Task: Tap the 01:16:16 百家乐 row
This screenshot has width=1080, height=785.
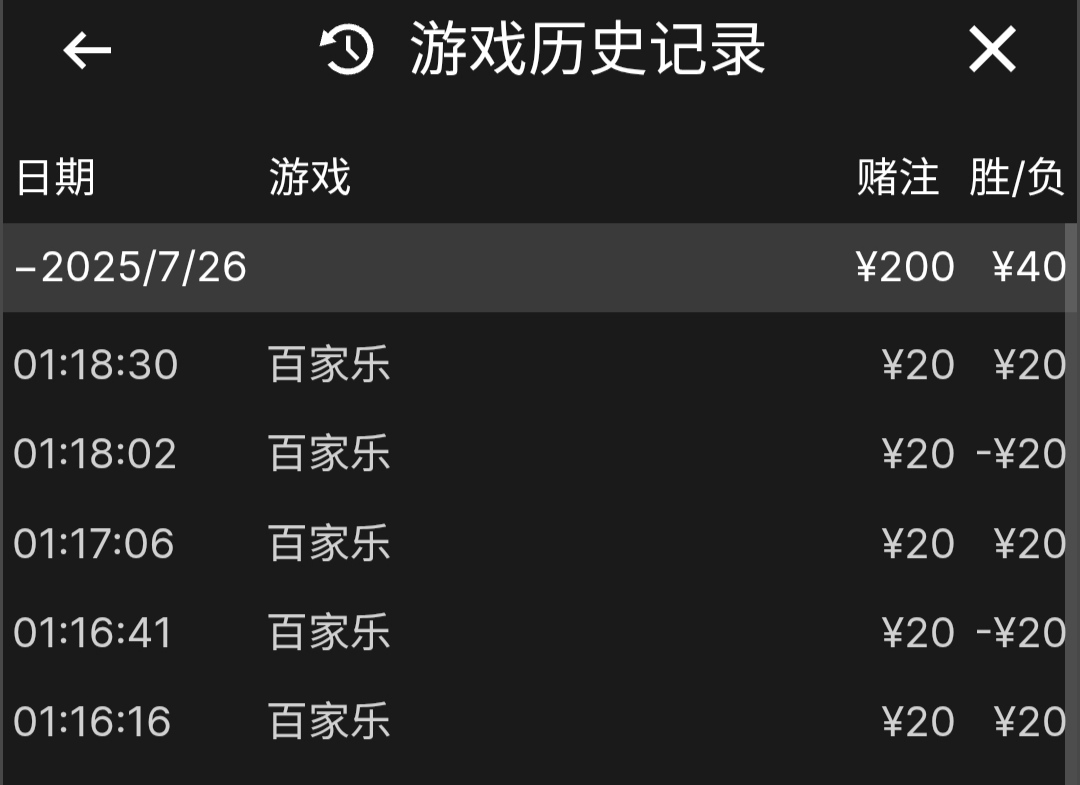Action: 330,722
